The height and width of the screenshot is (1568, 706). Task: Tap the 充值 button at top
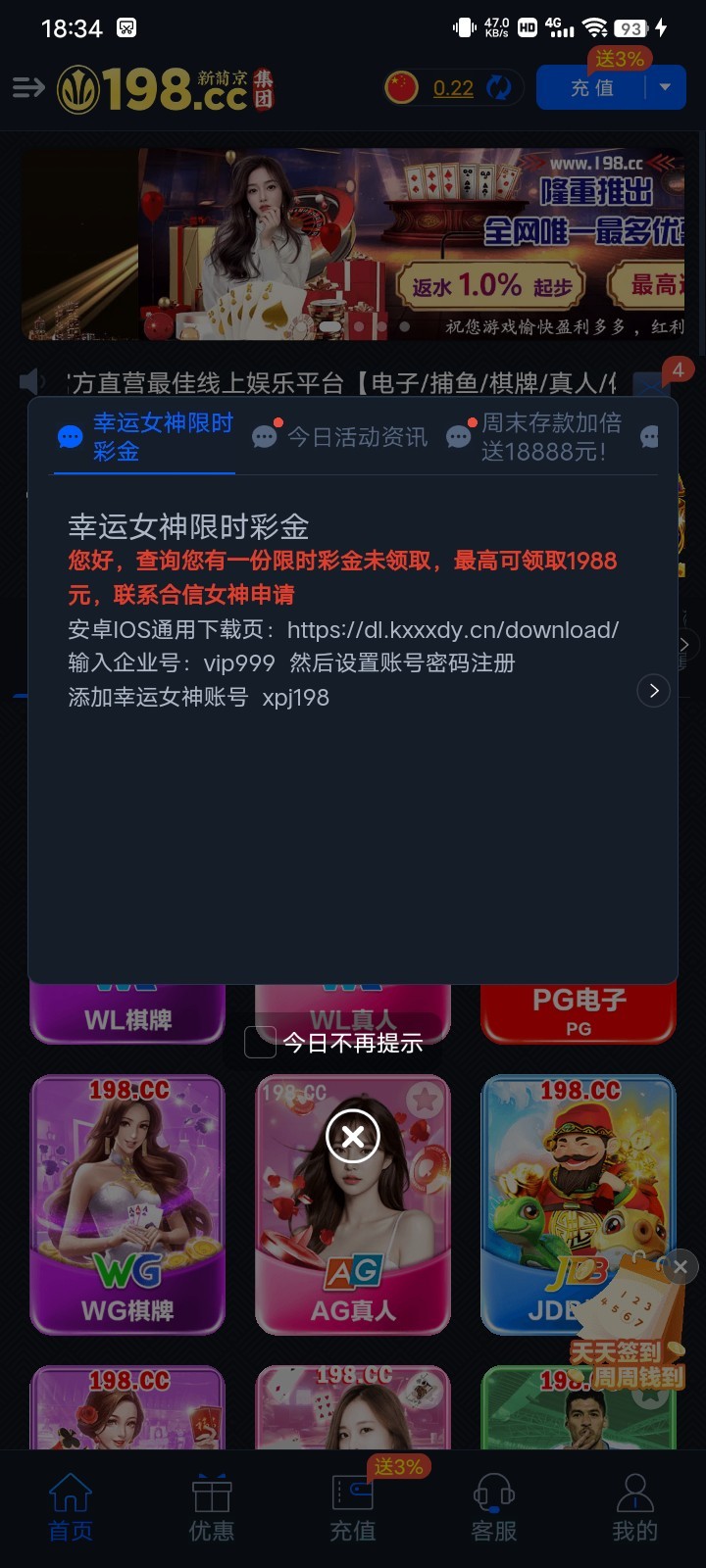click(x=591, y=88)
